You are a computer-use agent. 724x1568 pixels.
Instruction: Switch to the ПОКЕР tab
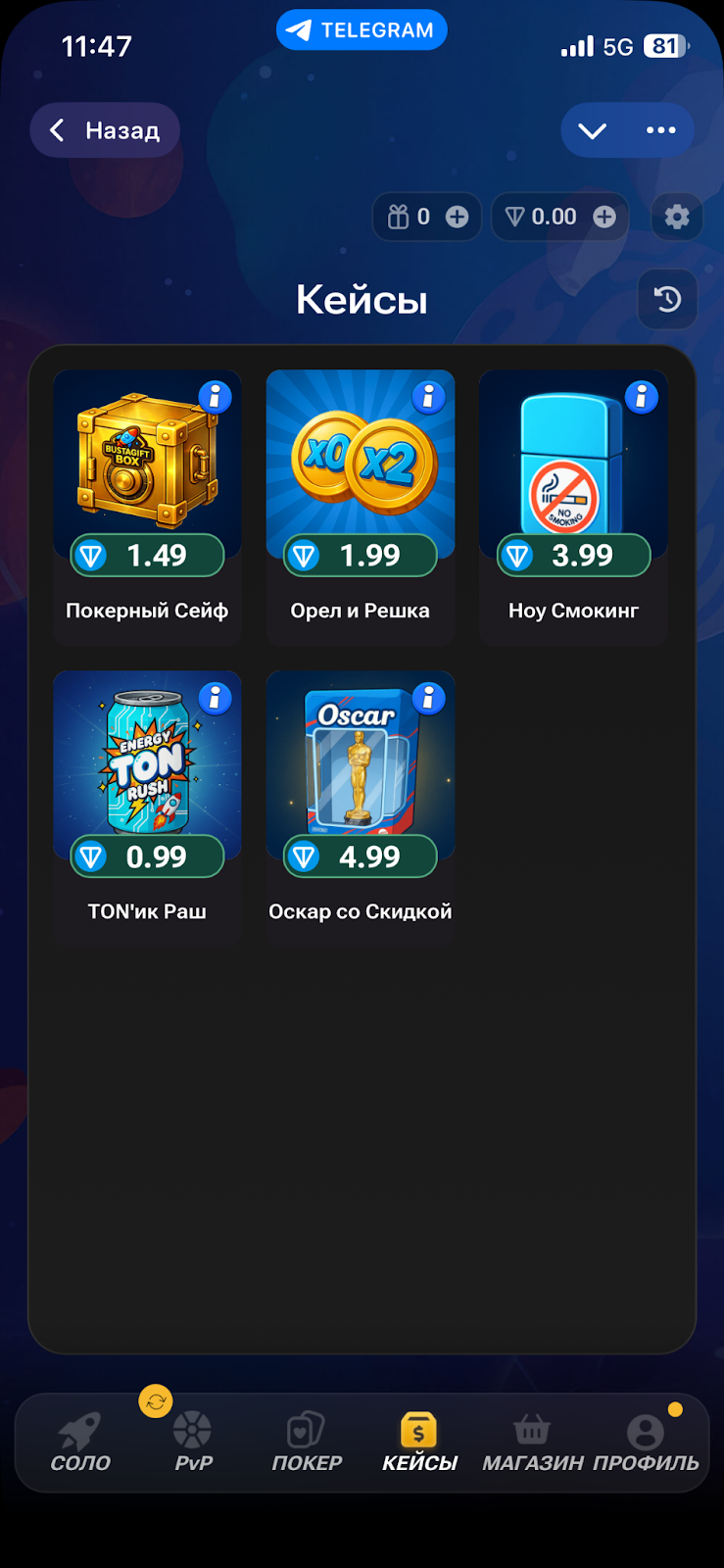coord(307,1443)
